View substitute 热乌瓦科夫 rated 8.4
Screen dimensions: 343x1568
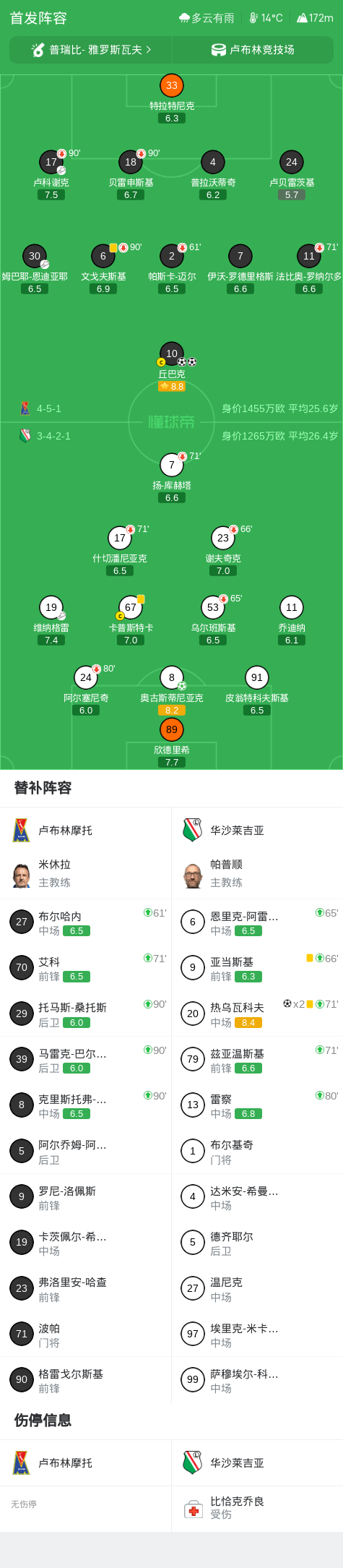(x=257, y=1014)
